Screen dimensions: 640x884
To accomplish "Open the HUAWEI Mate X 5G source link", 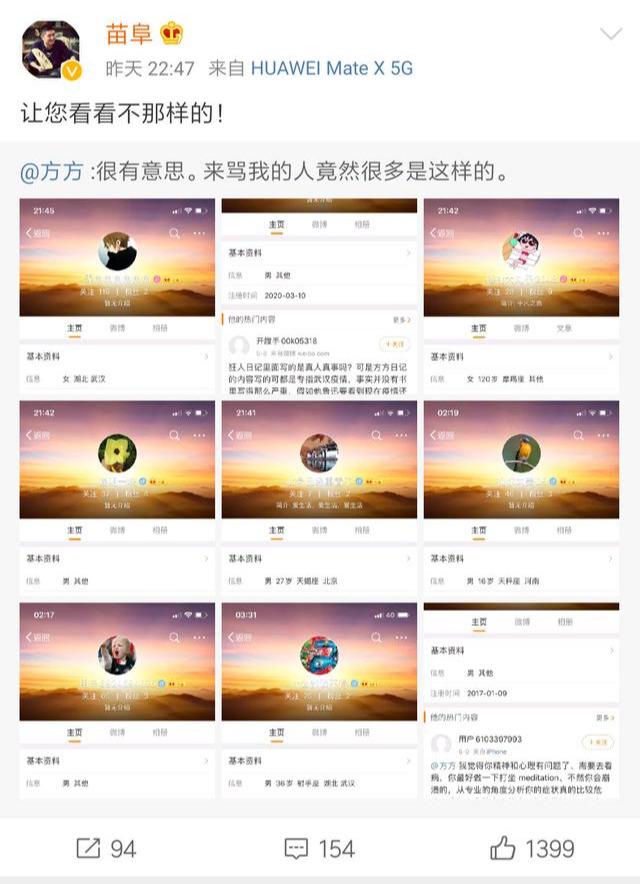I will pos(331,68).
